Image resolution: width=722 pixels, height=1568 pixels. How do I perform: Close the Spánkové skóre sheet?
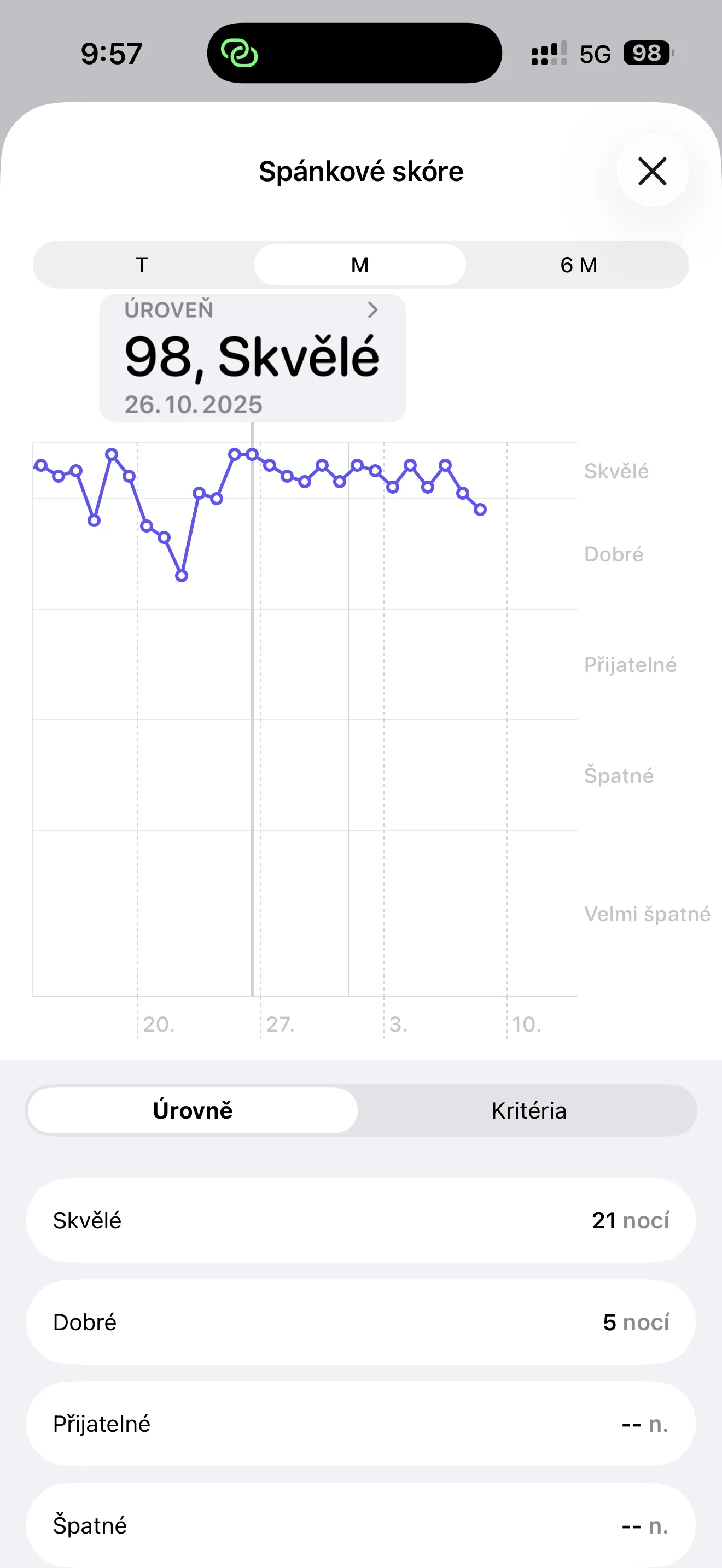click(652, 171)
